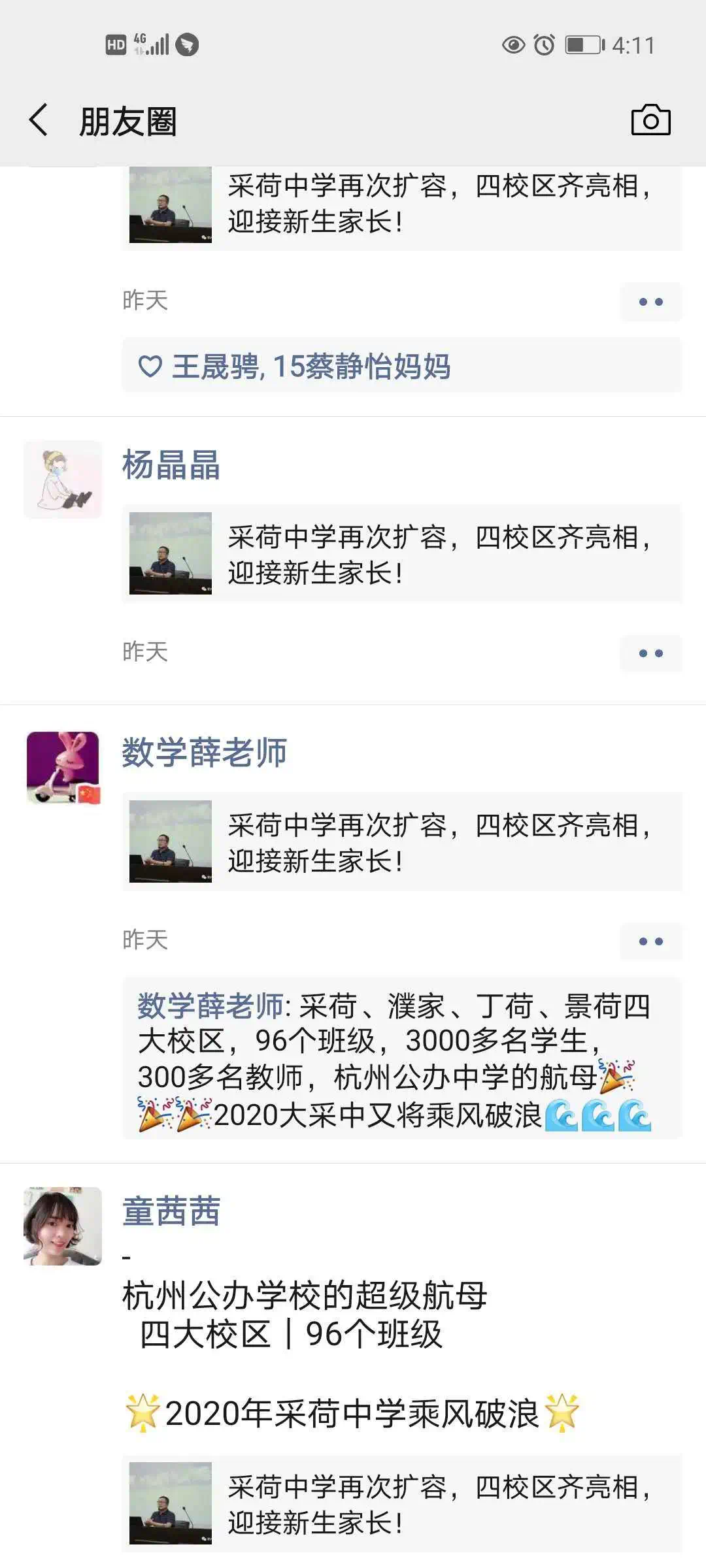This screenshot has height=1568, width=706.
Task: Tap 童茜茜's avatar photo
Action: 63,1226
